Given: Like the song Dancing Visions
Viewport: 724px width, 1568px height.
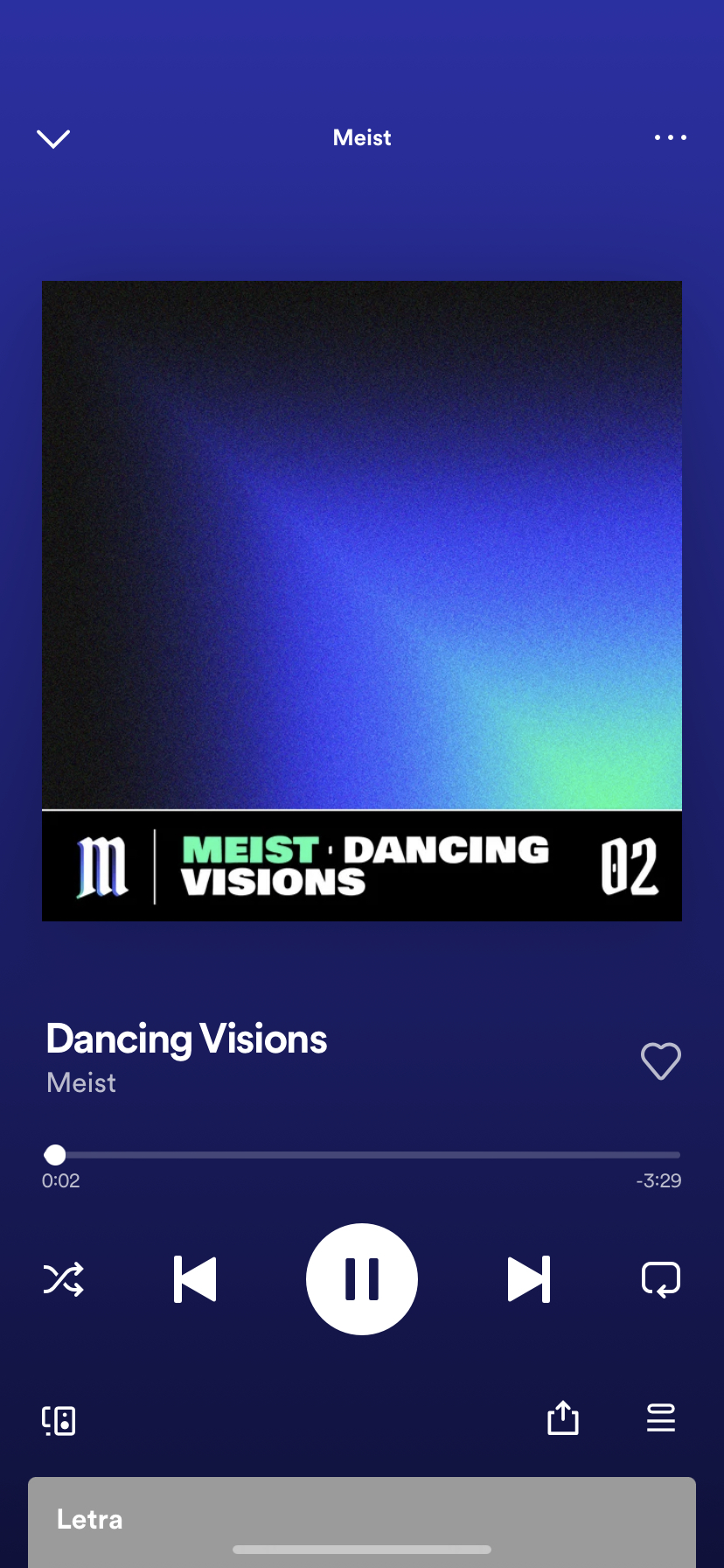Looking at the screenshot, I should click(x=660, y=1061).
